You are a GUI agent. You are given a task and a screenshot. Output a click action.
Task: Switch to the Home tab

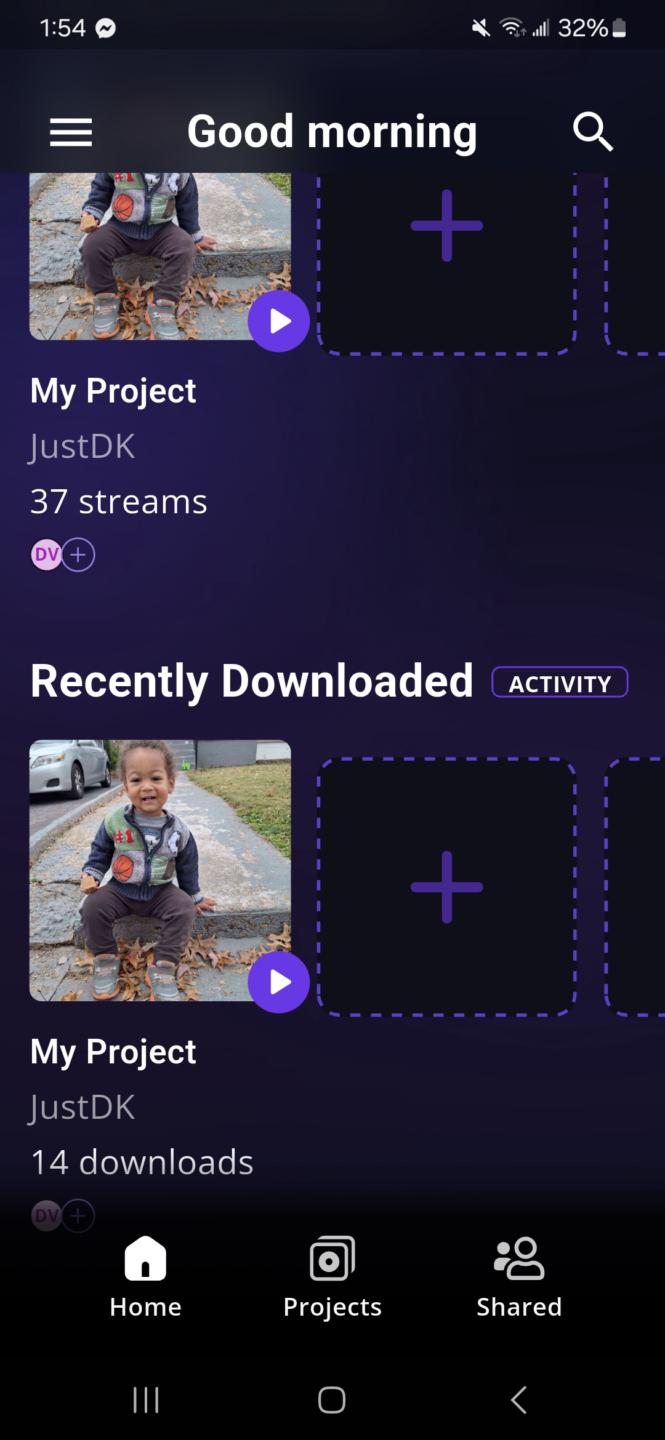click(145, 1277)
